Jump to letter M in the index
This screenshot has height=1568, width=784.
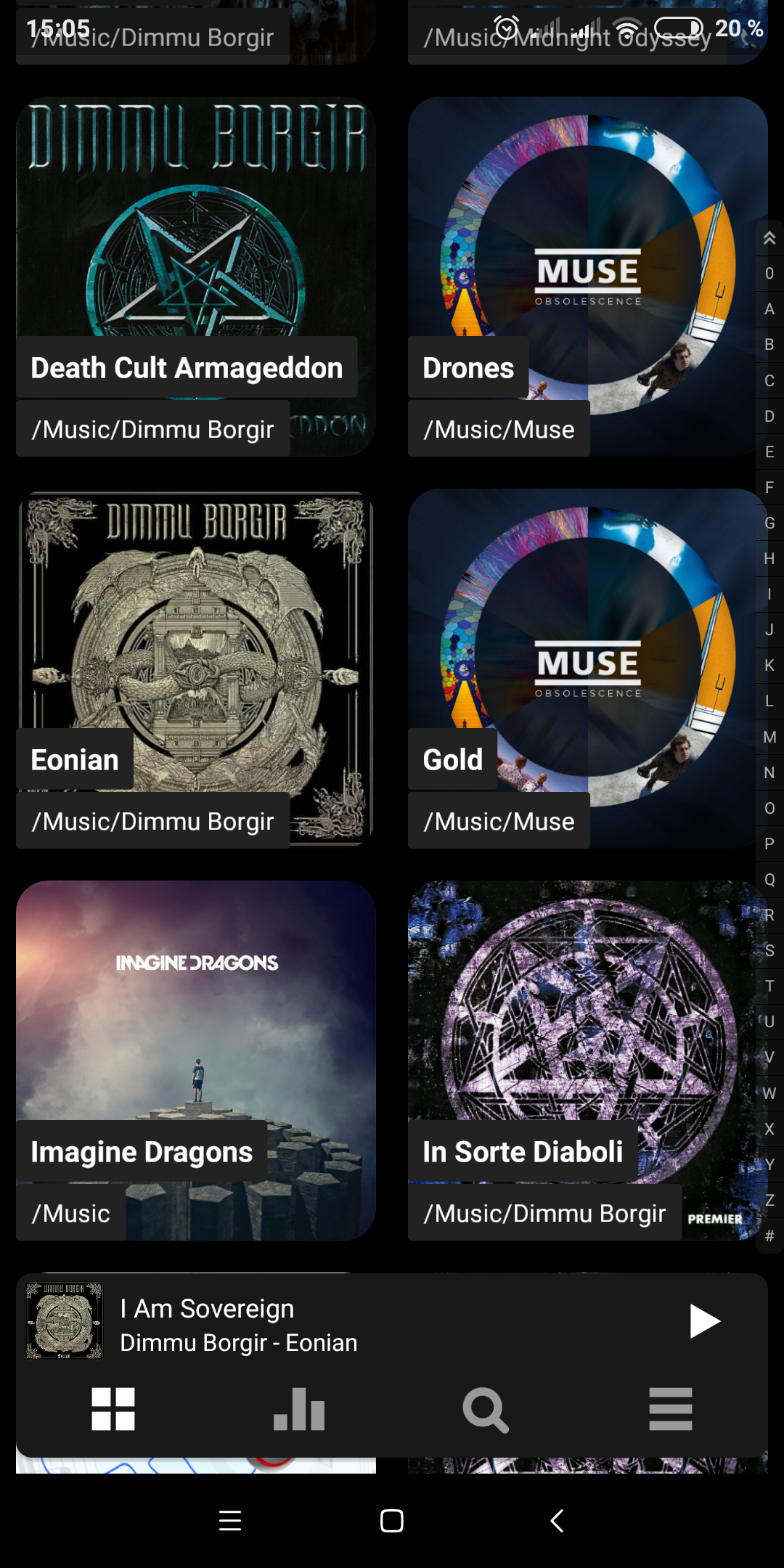coord(769,737)
